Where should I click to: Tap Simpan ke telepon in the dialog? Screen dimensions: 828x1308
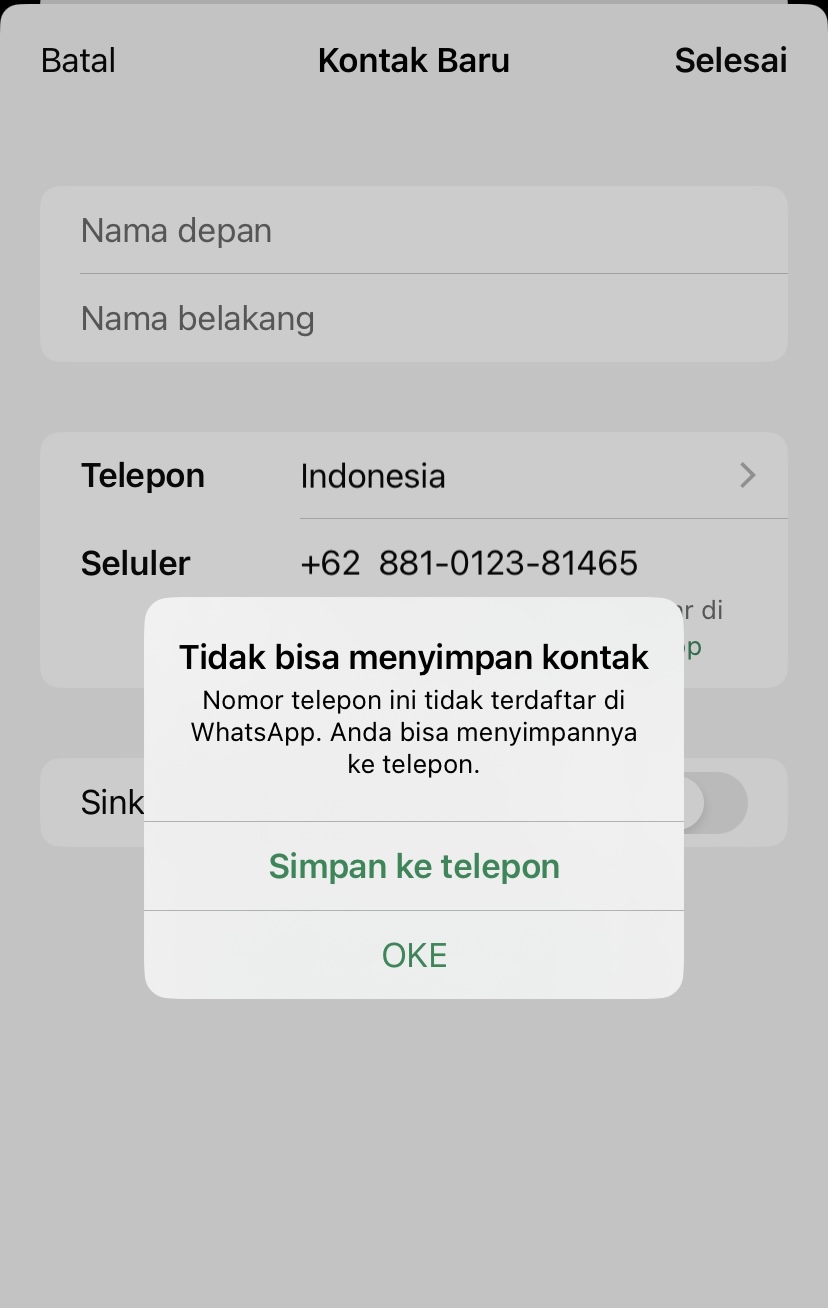(x=414, y=866)
